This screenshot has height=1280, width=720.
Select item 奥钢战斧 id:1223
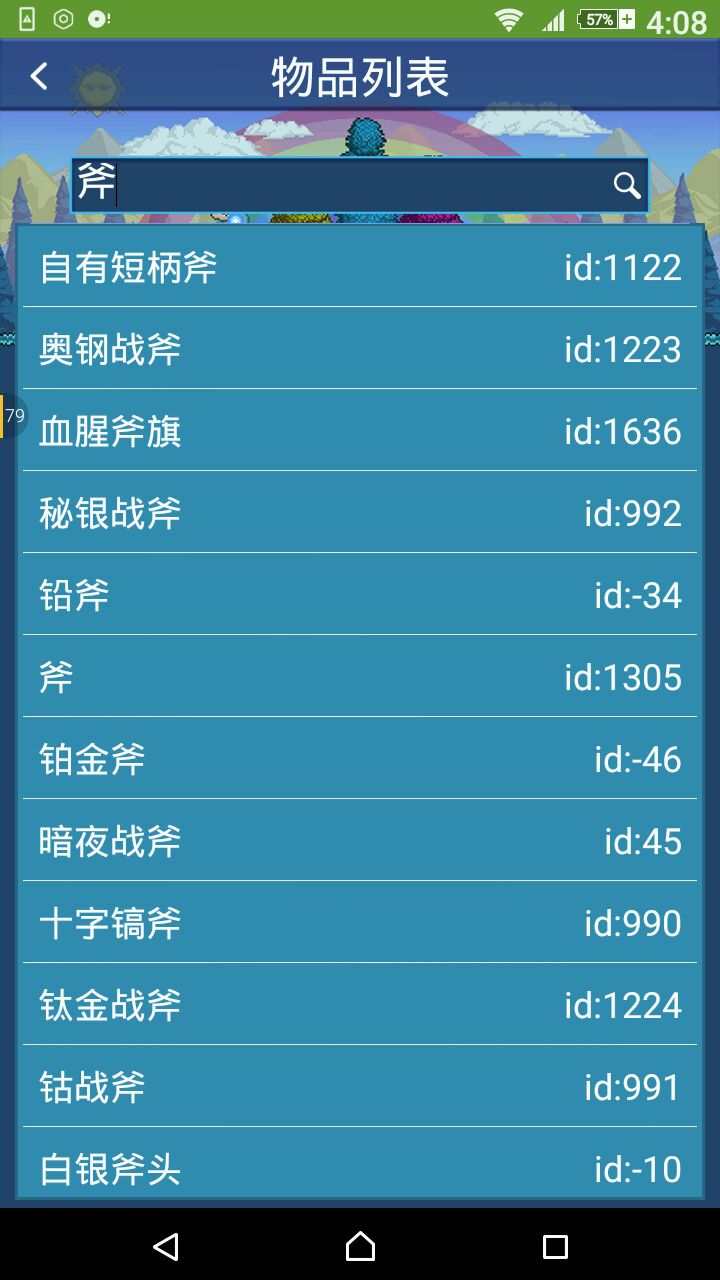pos(360,349)
